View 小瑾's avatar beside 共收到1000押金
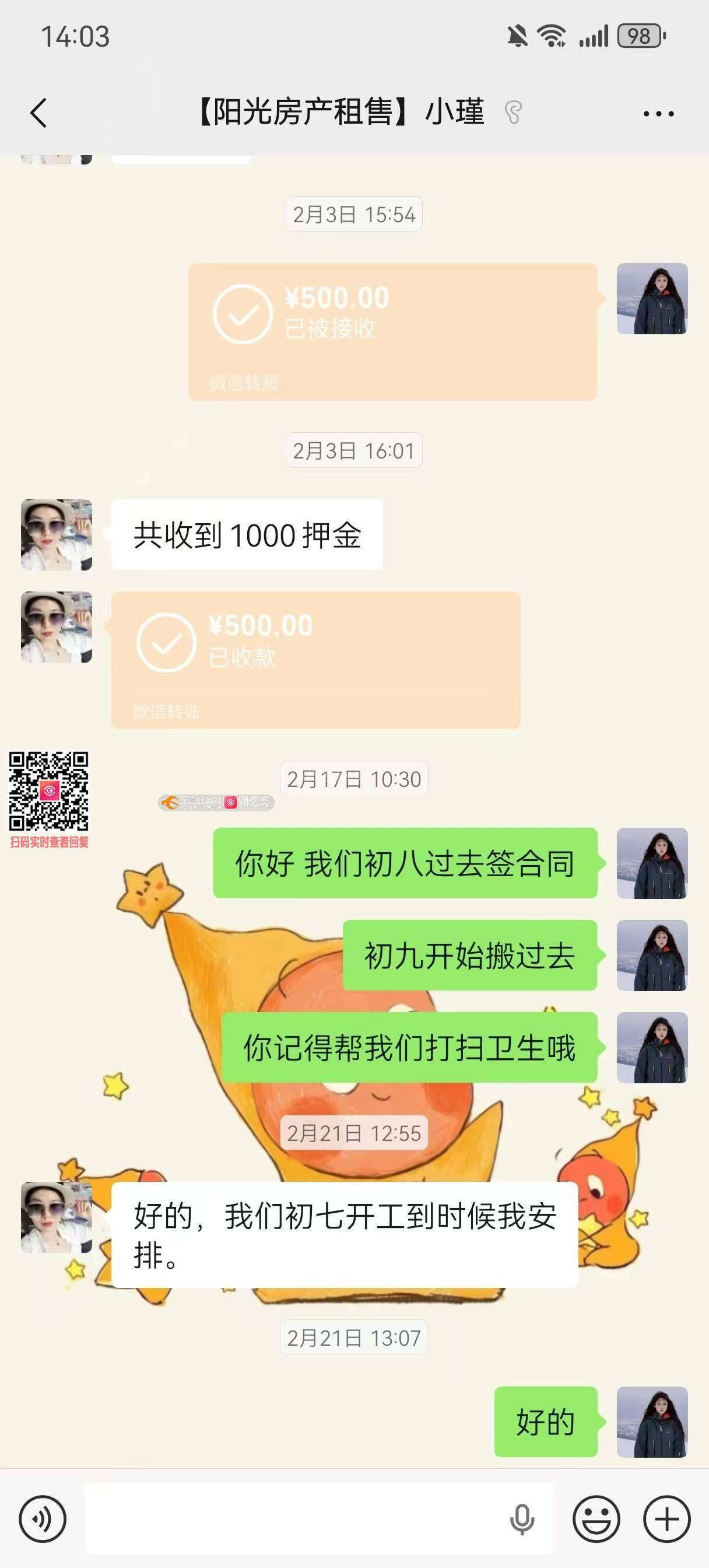Screen dimensions: 709x1568 (x=57, y=534)
